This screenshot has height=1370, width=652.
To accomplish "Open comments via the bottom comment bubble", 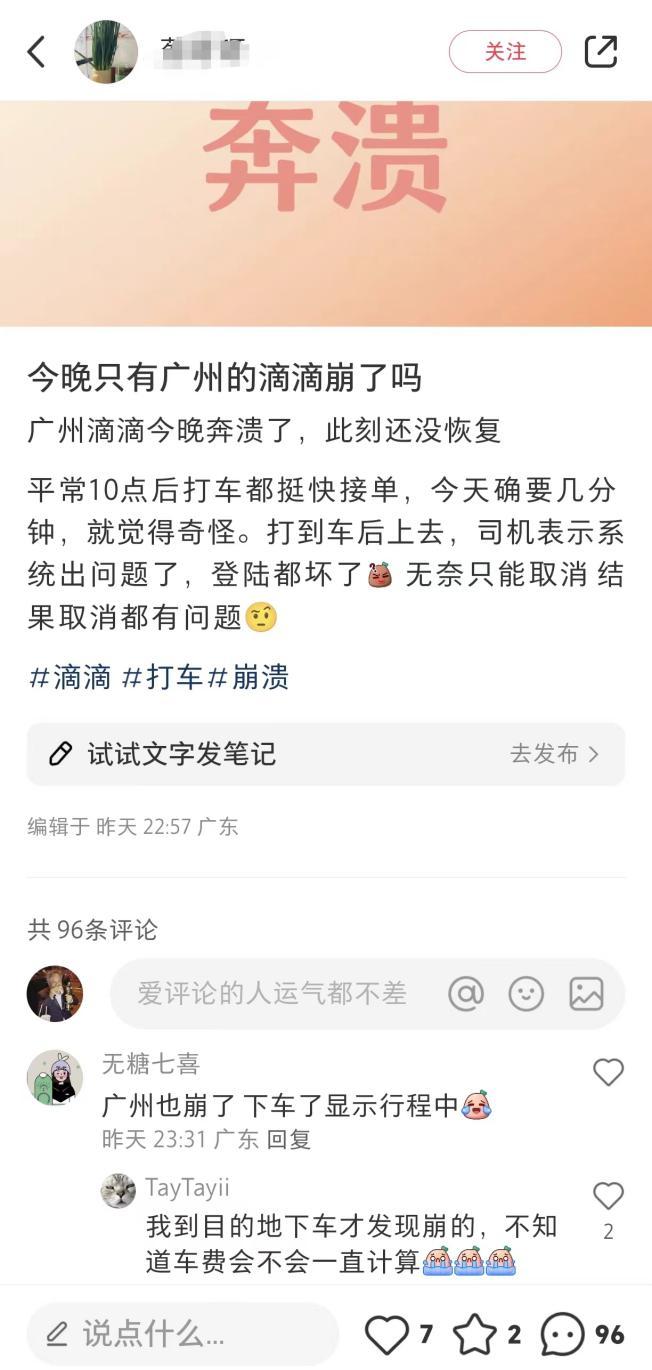I will (563, 1333).
